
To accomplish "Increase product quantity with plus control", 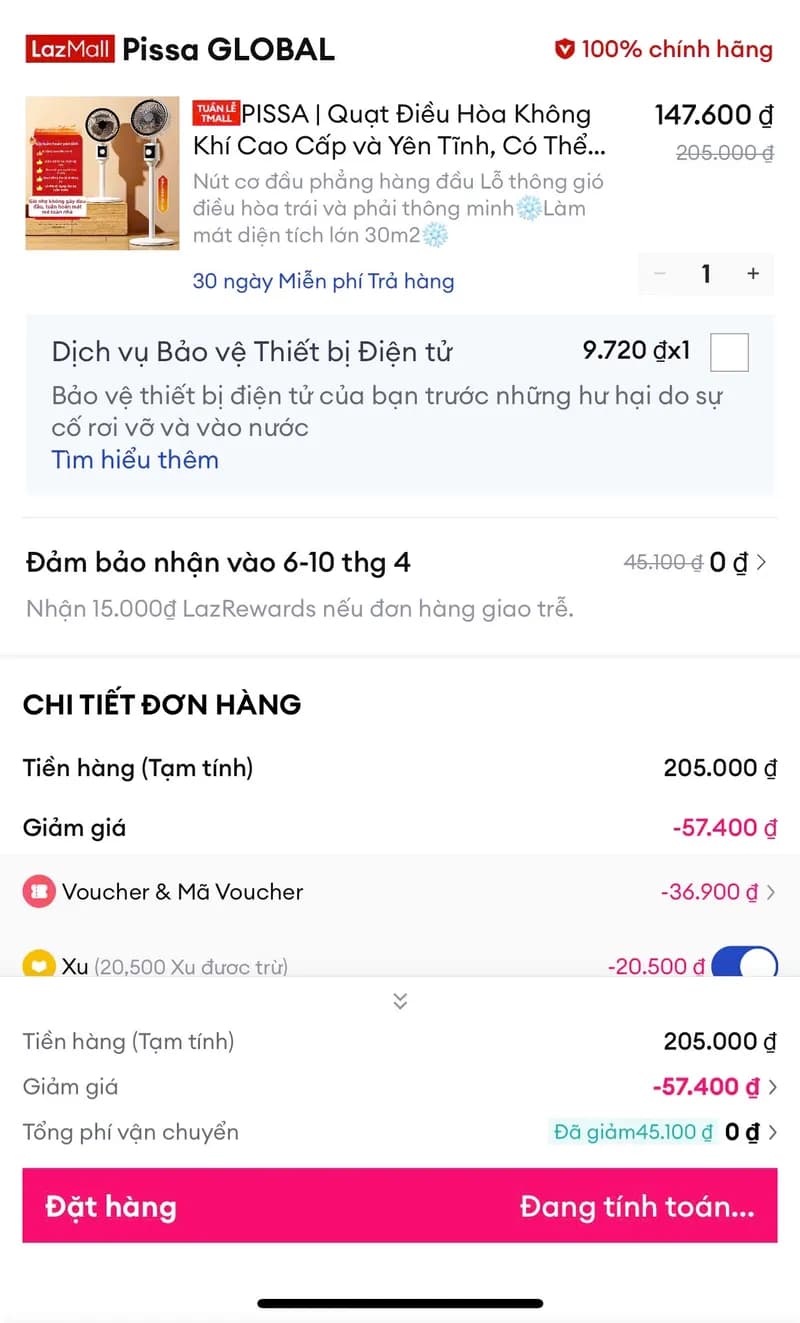I will pyautogui.click(x=752, y=273).
